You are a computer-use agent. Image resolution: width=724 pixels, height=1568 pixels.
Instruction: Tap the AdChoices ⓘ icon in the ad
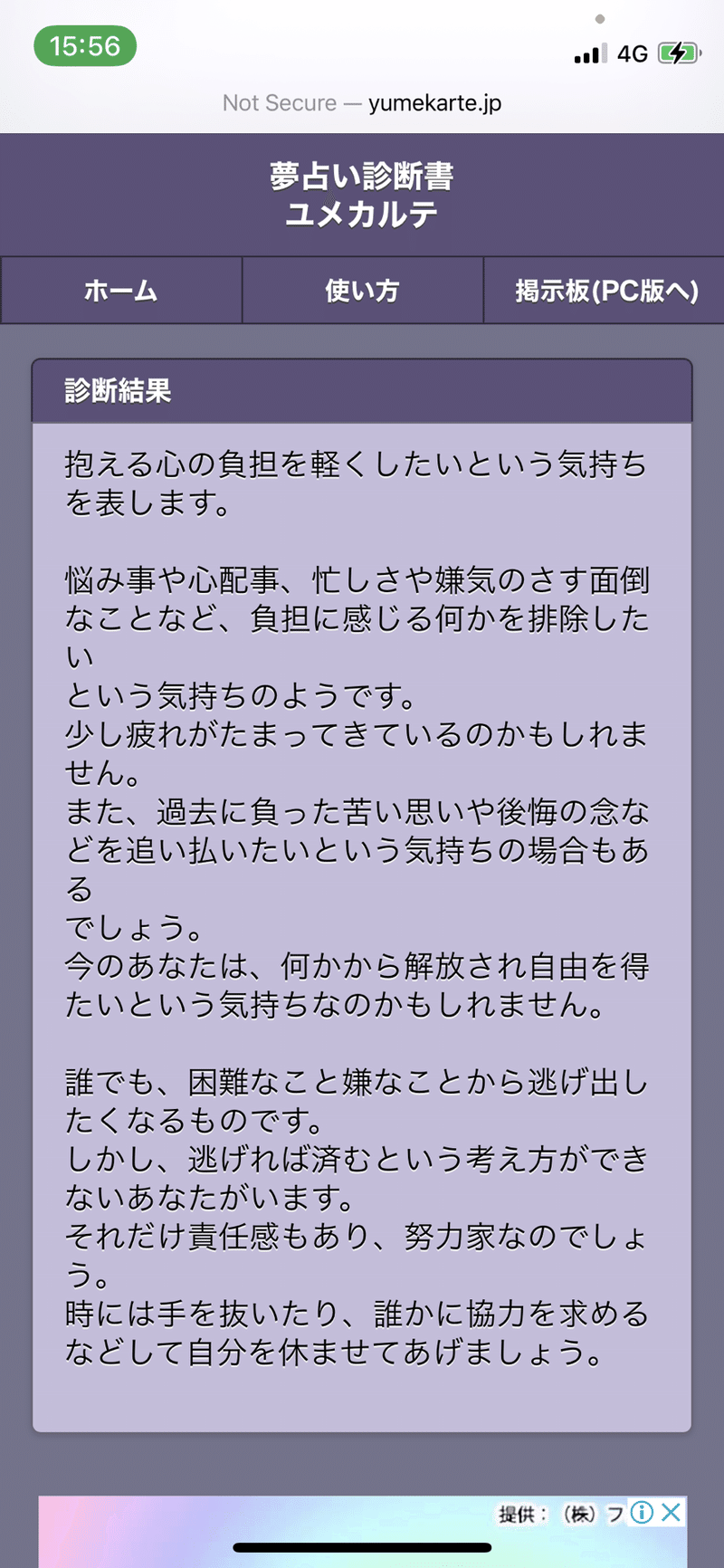[643, 1513]
